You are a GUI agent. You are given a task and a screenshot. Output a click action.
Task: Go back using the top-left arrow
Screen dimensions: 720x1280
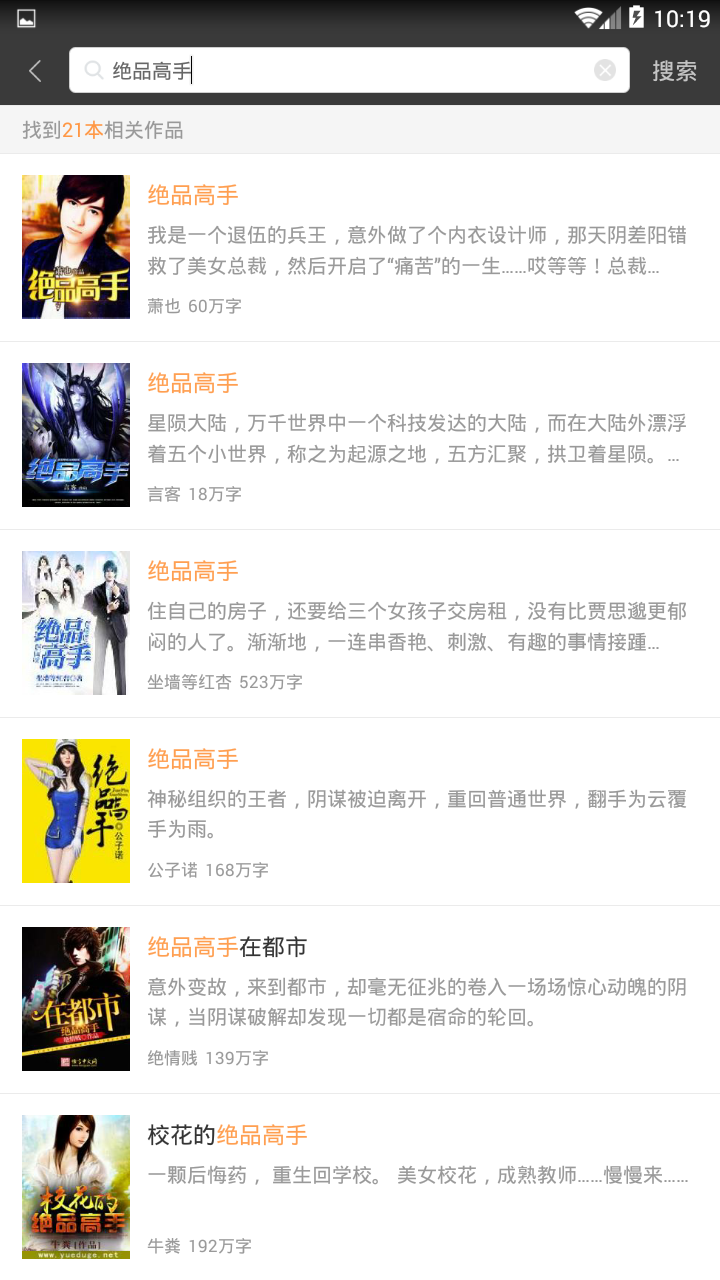click(x=36, y=71)
